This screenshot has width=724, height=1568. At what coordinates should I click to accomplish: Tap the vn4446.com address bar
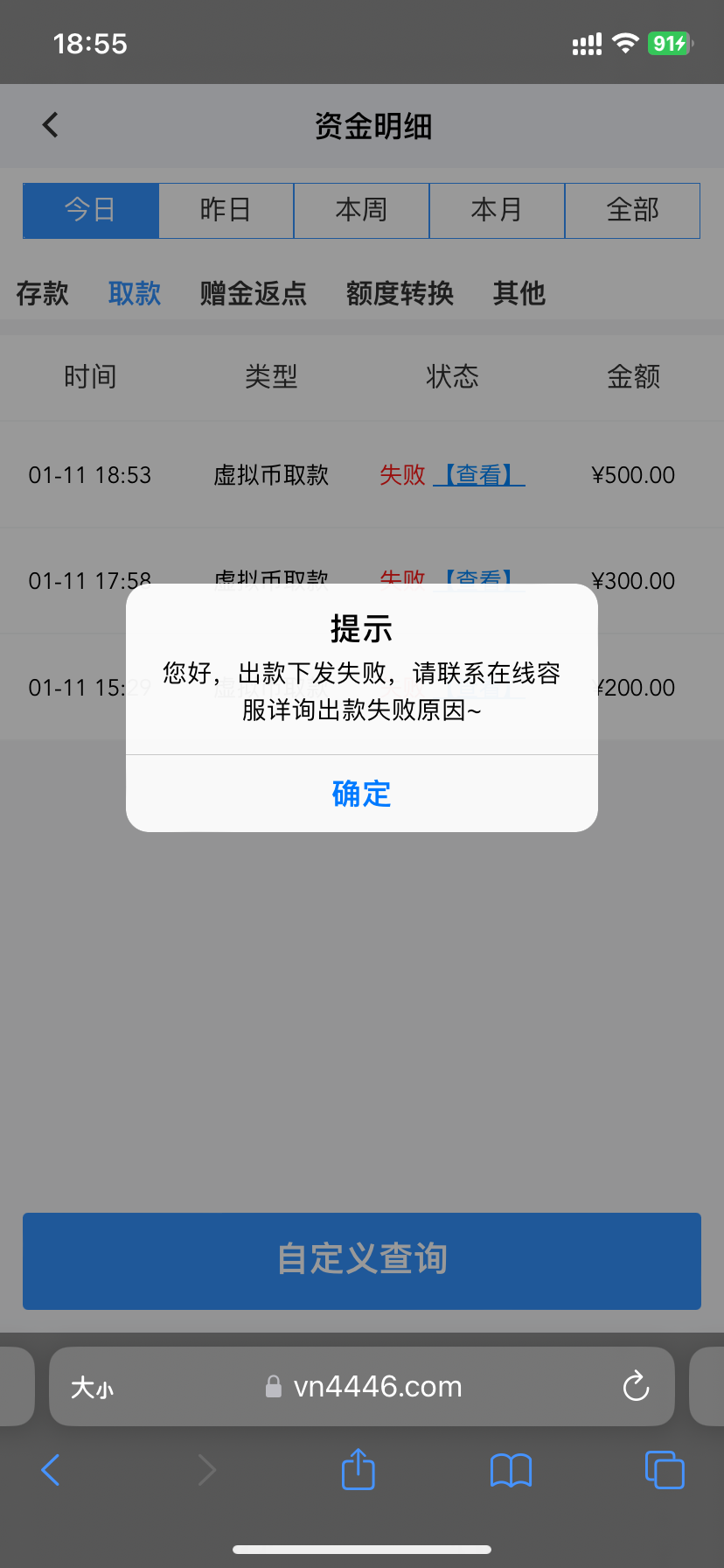[x=376, y=1386]
